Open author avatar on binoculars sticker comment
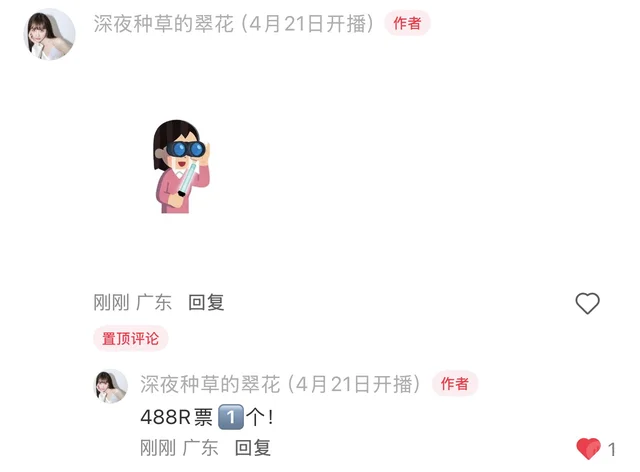The width and height of the screenshot is (640, 472). tap(49, 35)
